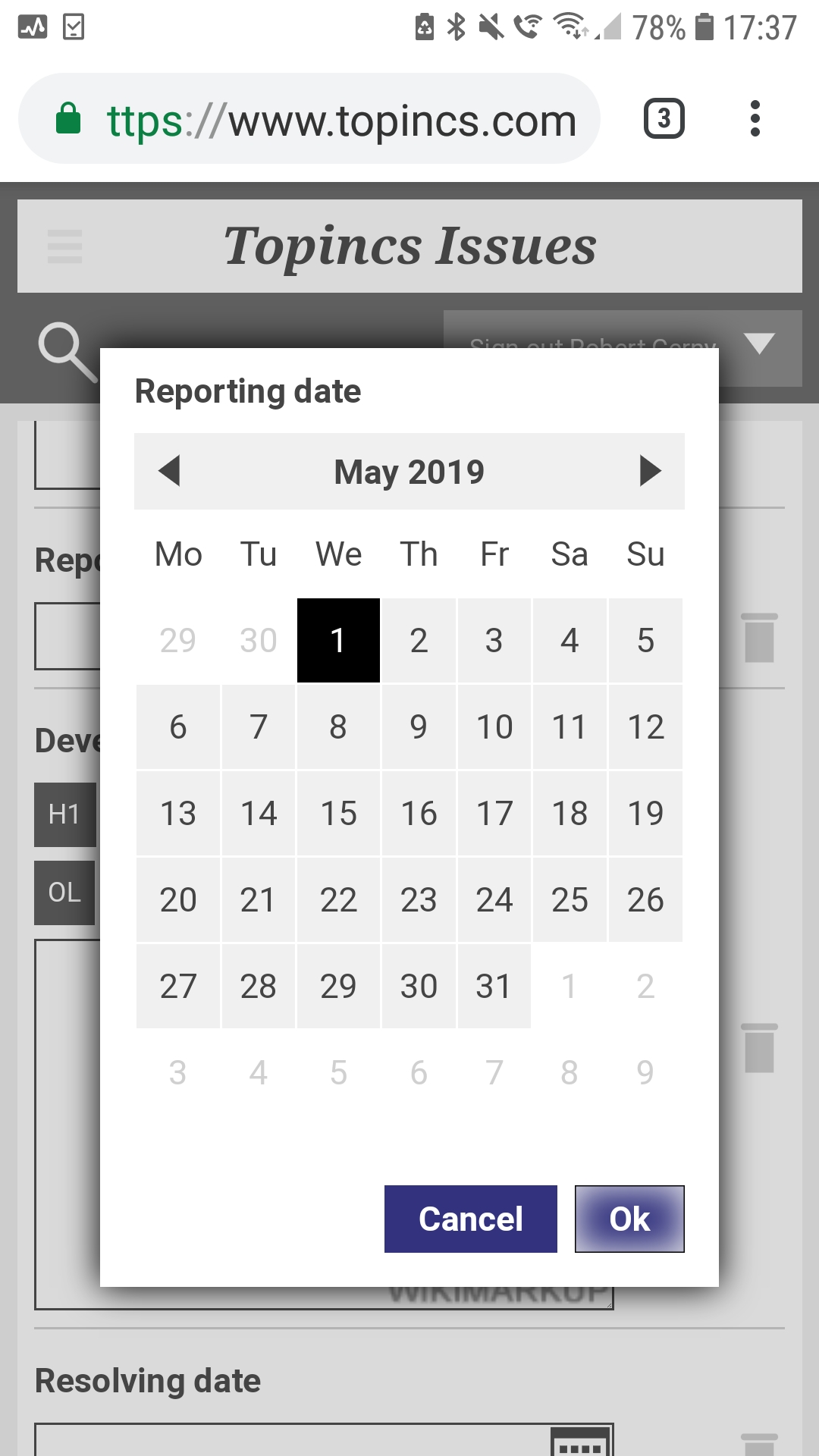This screenshot has height=1456, width=819.
Task: Select April 30 from the previous month
Action: (258, 641)
